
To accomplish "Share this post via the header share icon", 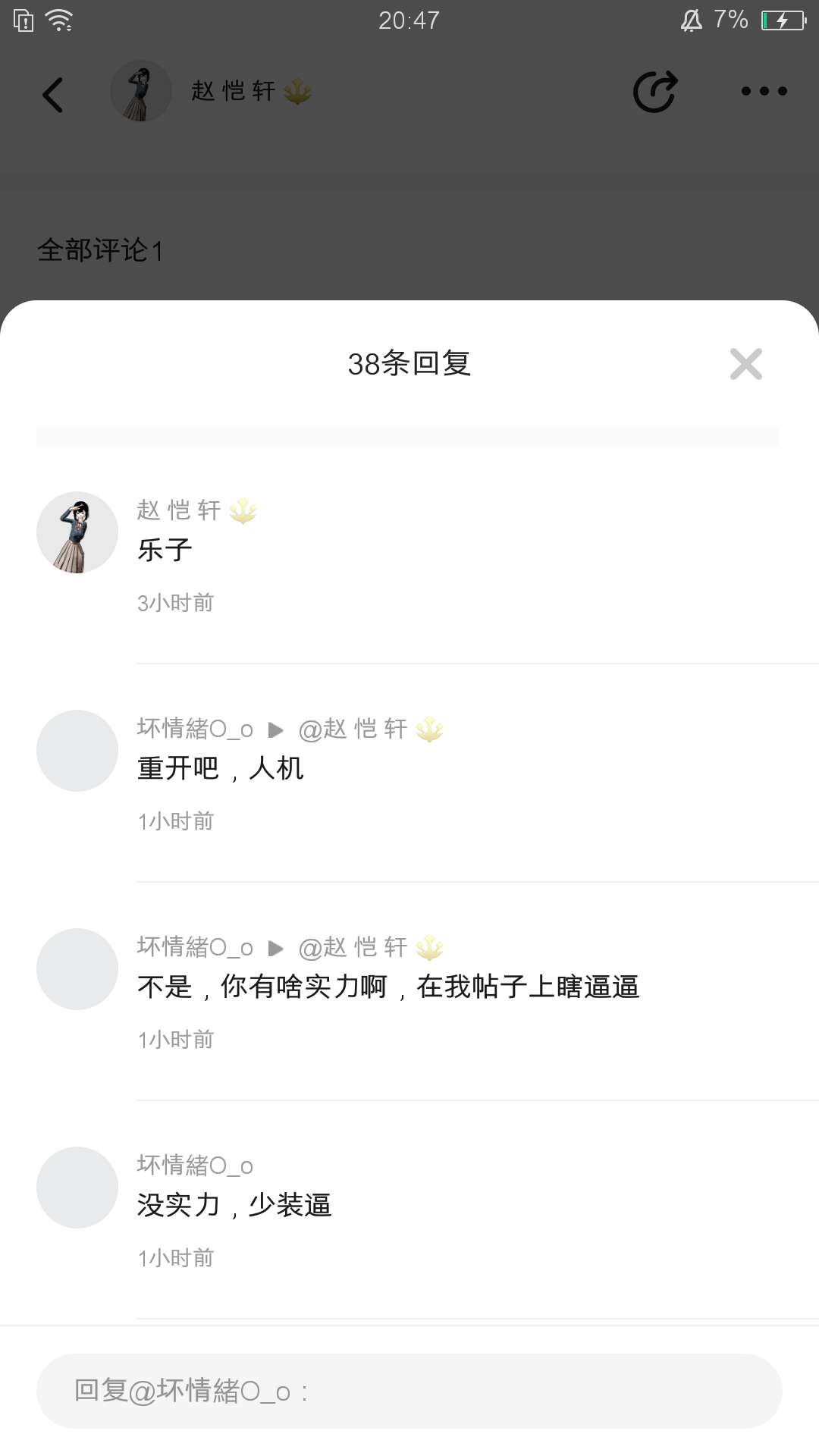I will pyautogui.click(x=654, y=93).
